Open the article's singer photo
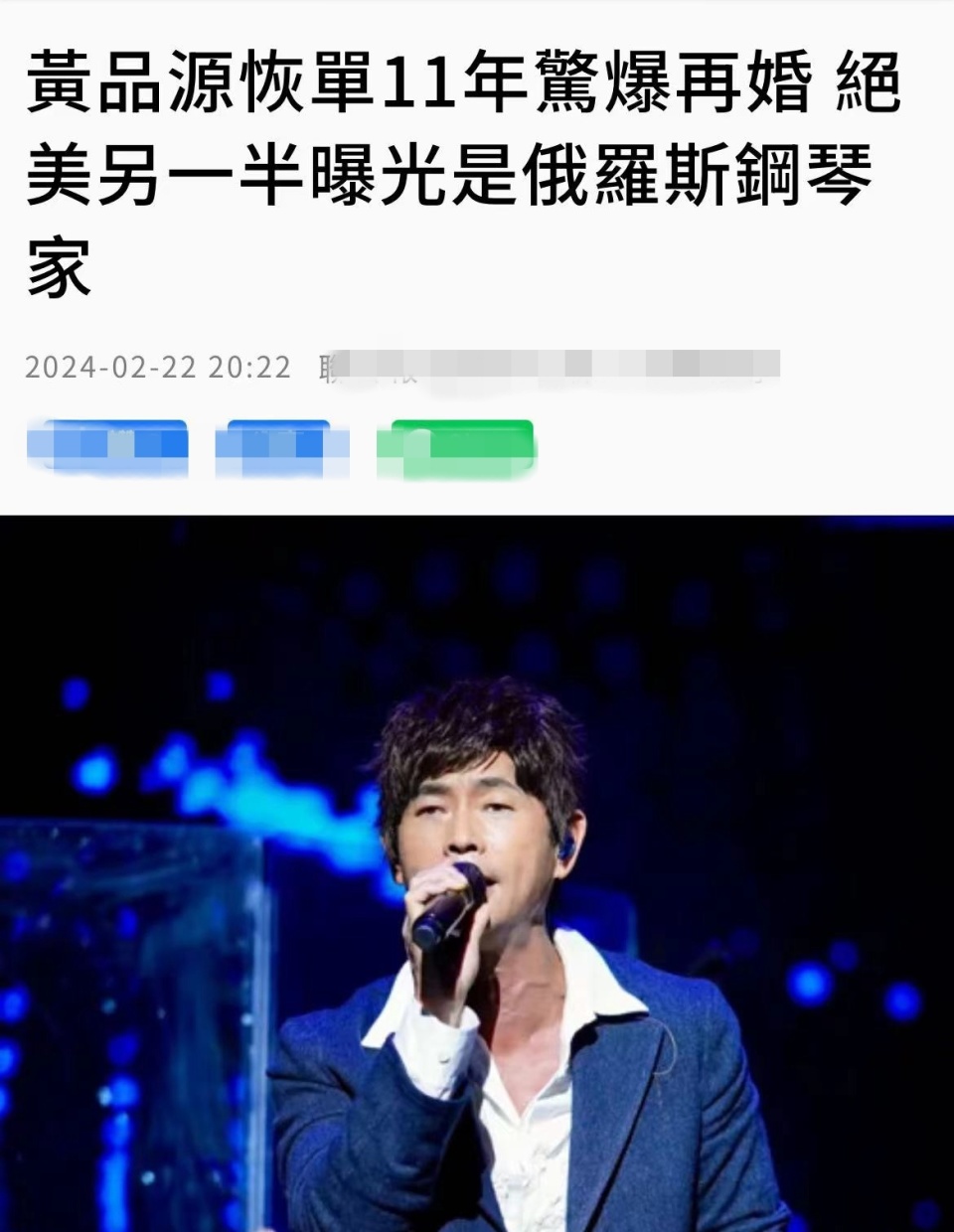 477,874
